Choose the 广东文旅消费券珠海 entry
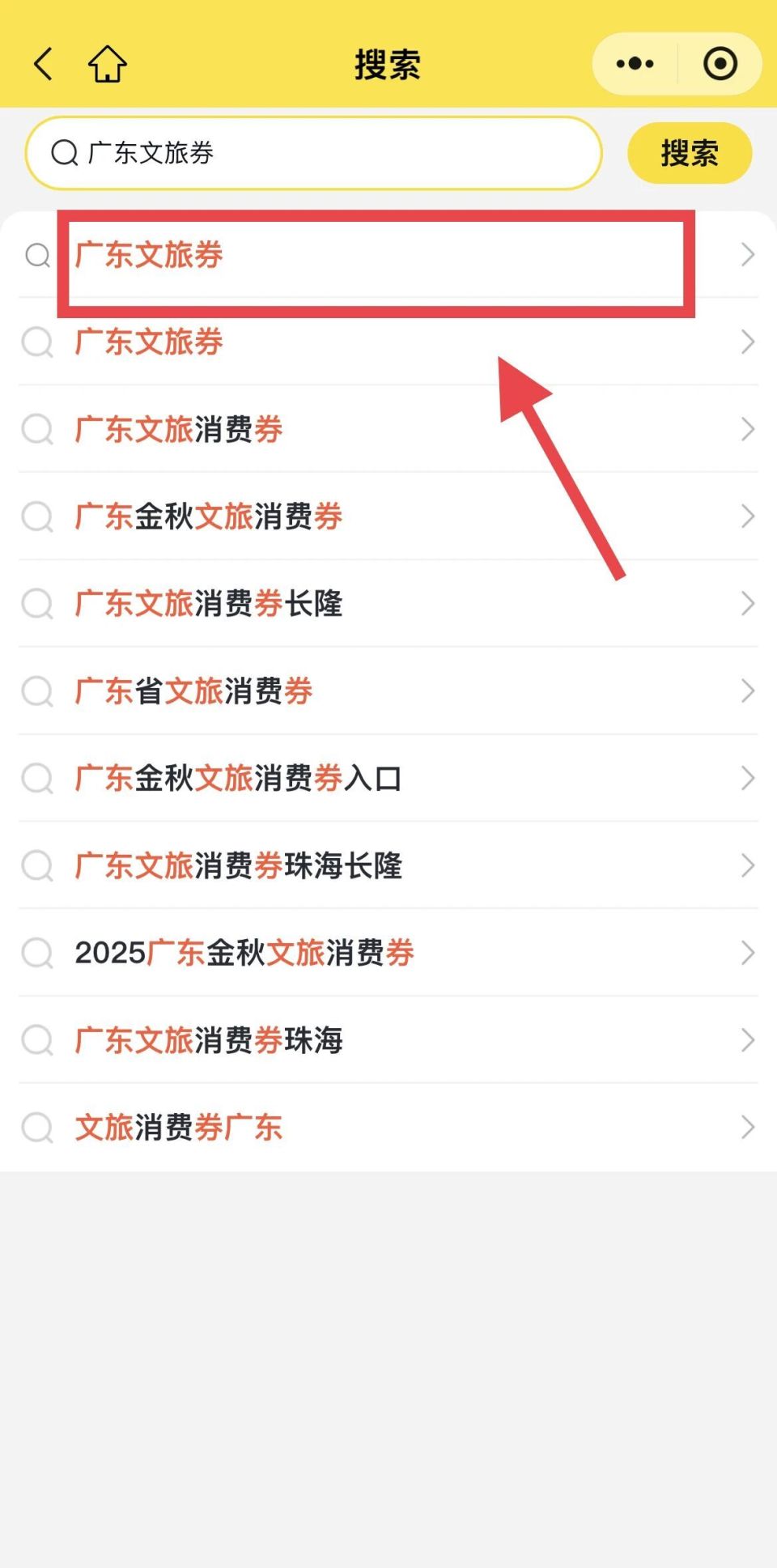This screenshot has height=1568, width=777. point(208,1040)
